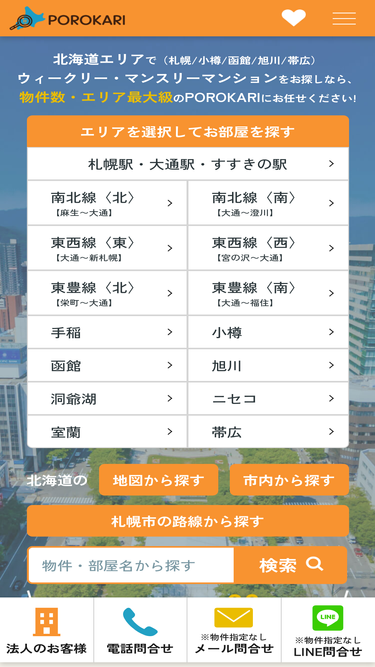This screenshot has width=375, height=667.
Task: Tap 地図から探す button
Action: point(159,480)
